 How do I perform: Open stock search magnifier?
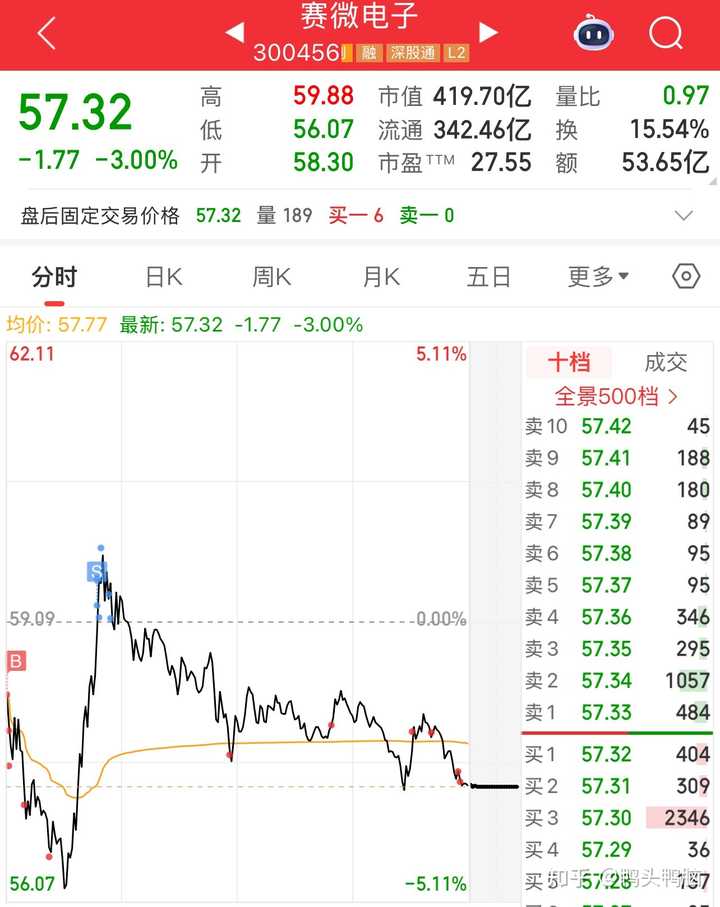665,34
